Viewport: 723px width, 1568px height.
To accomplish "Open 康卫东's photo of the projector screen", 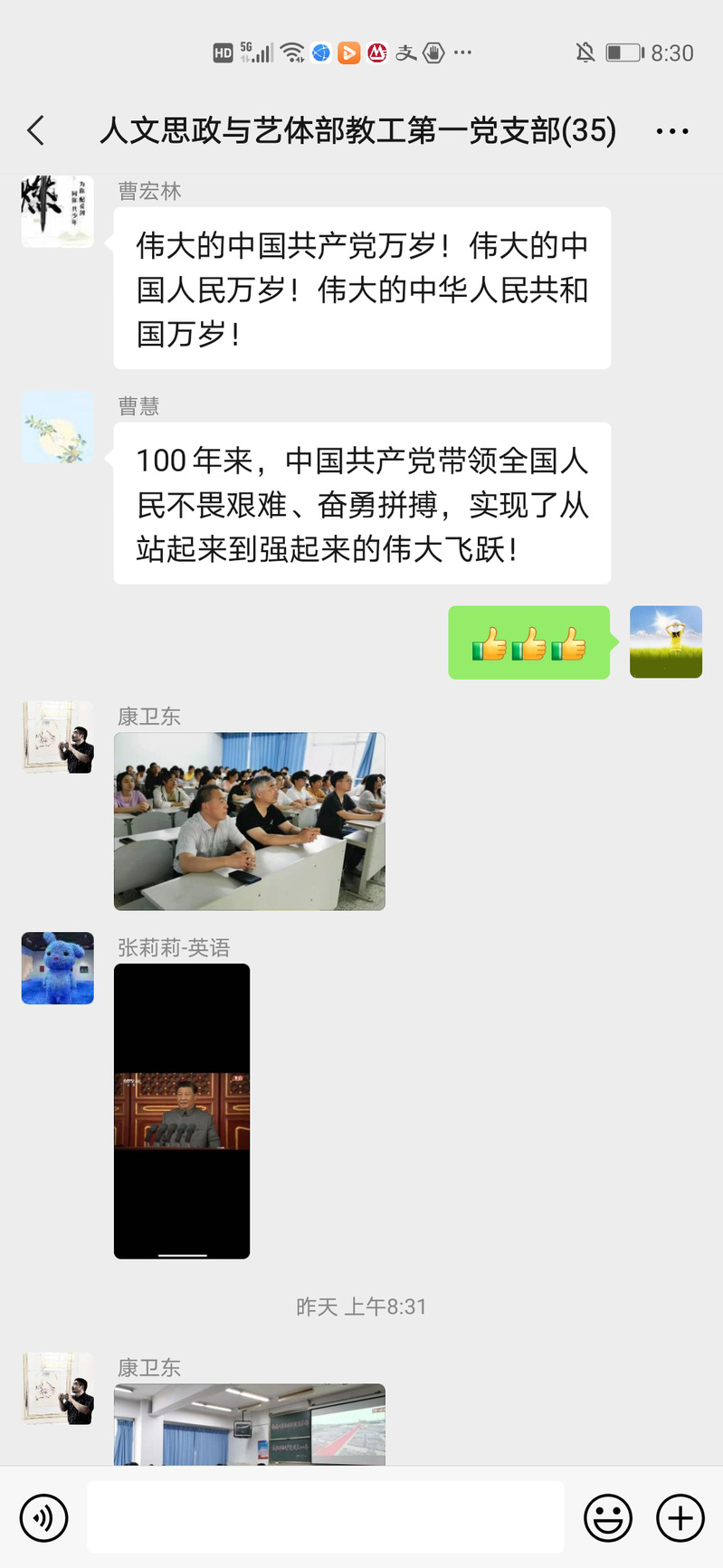I will (250, 1425).
